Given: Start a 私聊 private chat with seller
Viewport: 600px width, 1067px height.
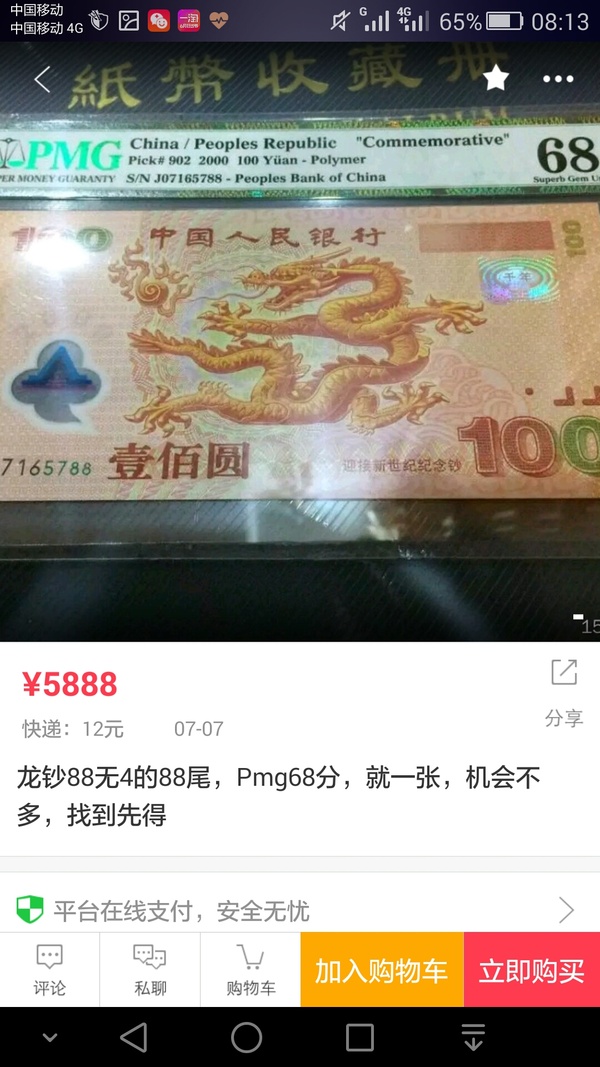Looking at the screenshot, I should (150, 970).
